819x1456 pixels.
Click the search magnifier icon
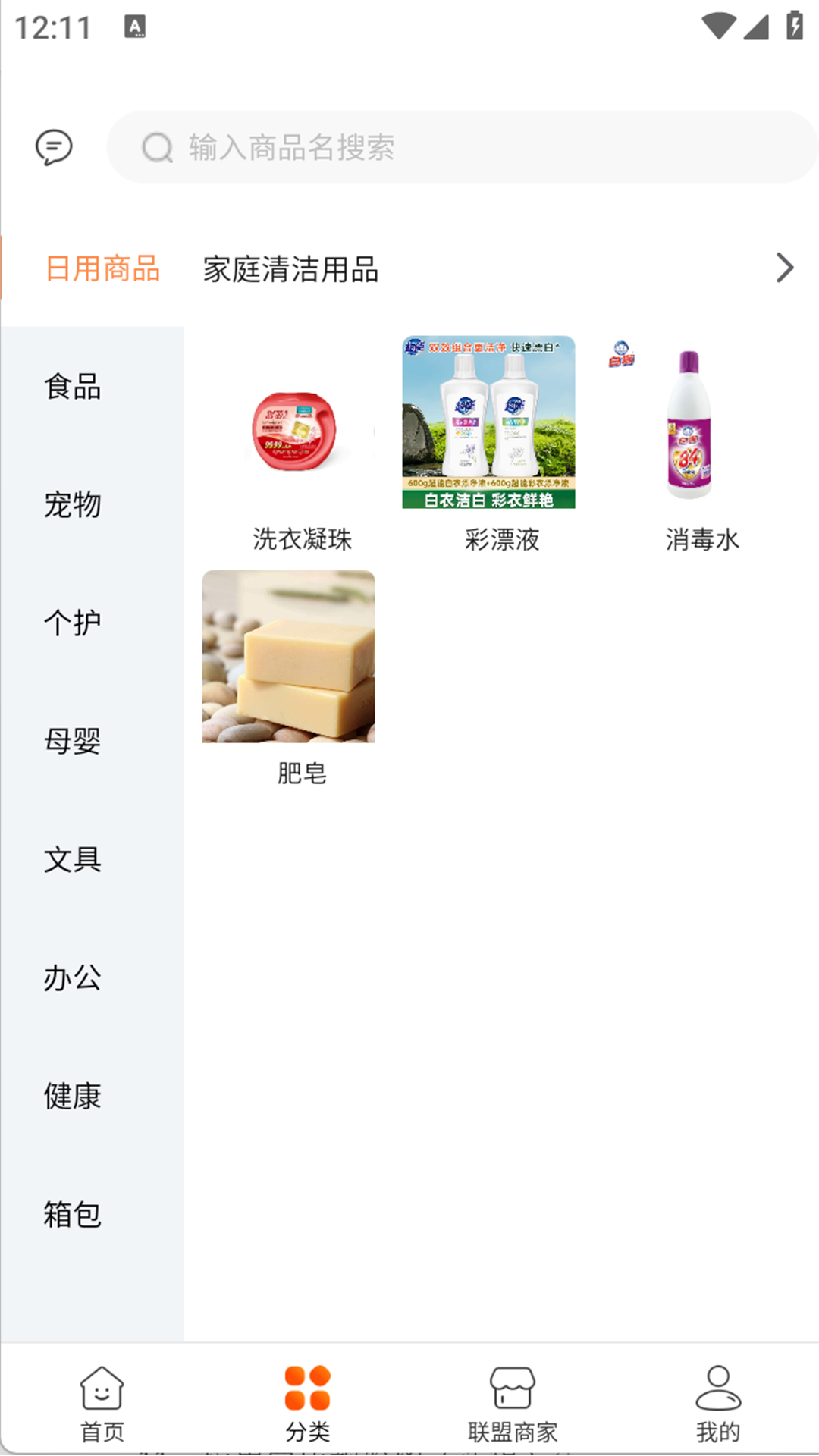coord(156,147)
